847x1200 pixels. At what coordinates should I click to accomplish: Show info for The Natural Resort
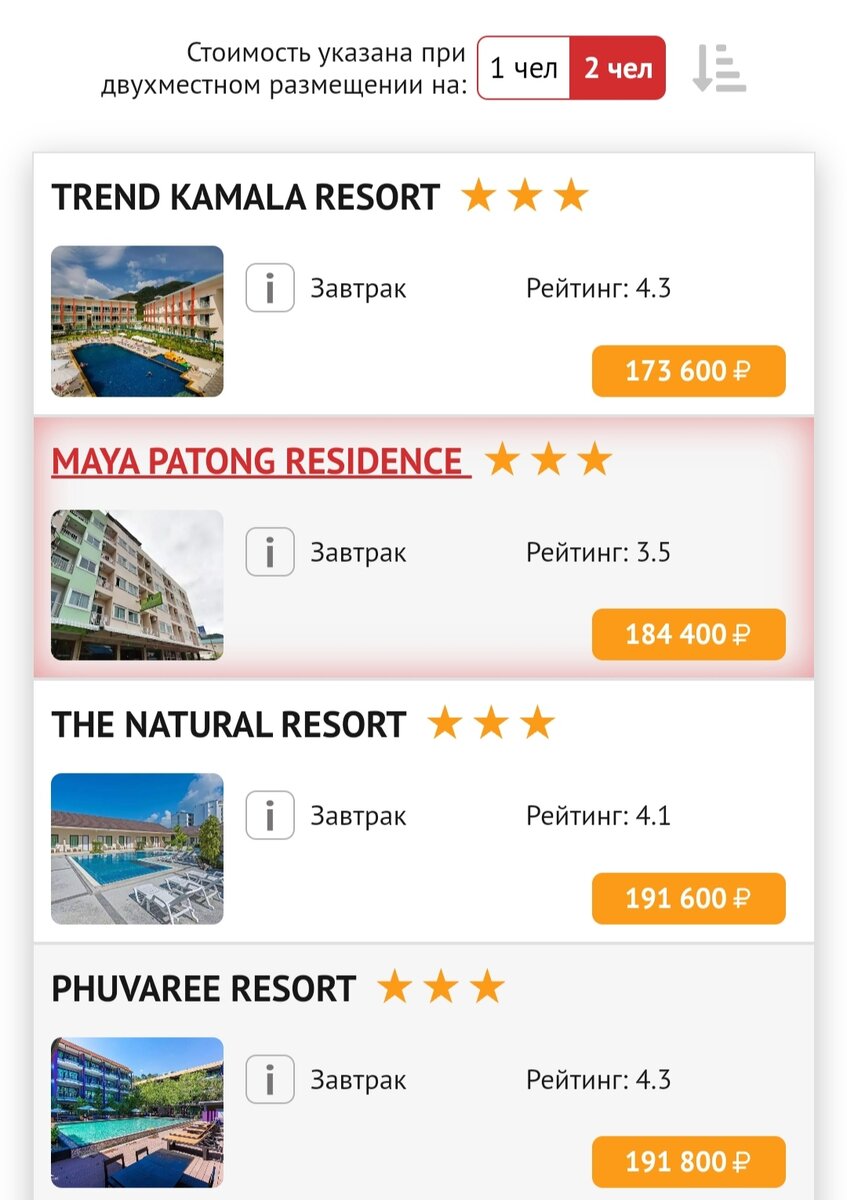[x=270, y=816]
